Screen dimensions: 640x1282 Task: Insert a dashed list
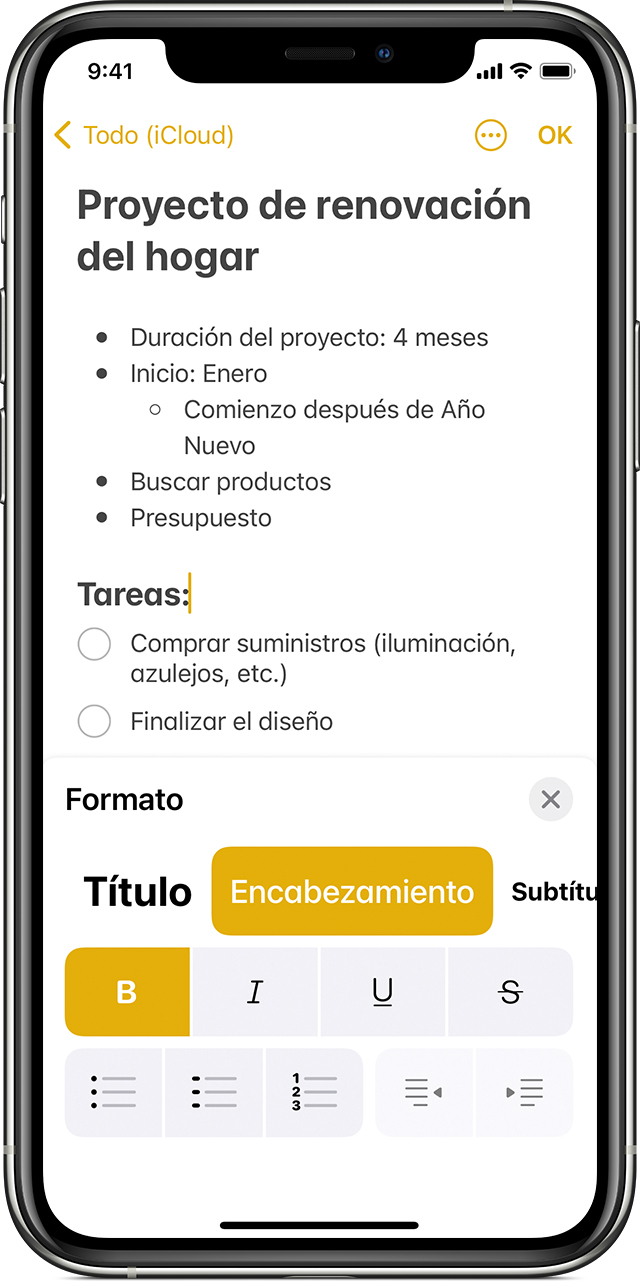(214, 1092)
